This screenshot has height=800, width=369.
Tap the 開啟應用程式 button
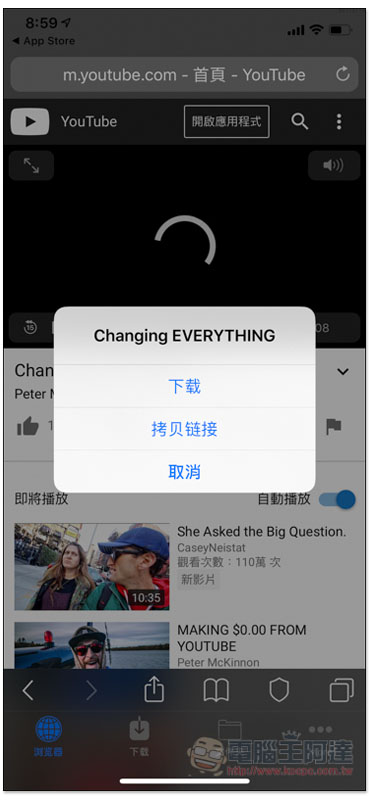pos(227,121)
